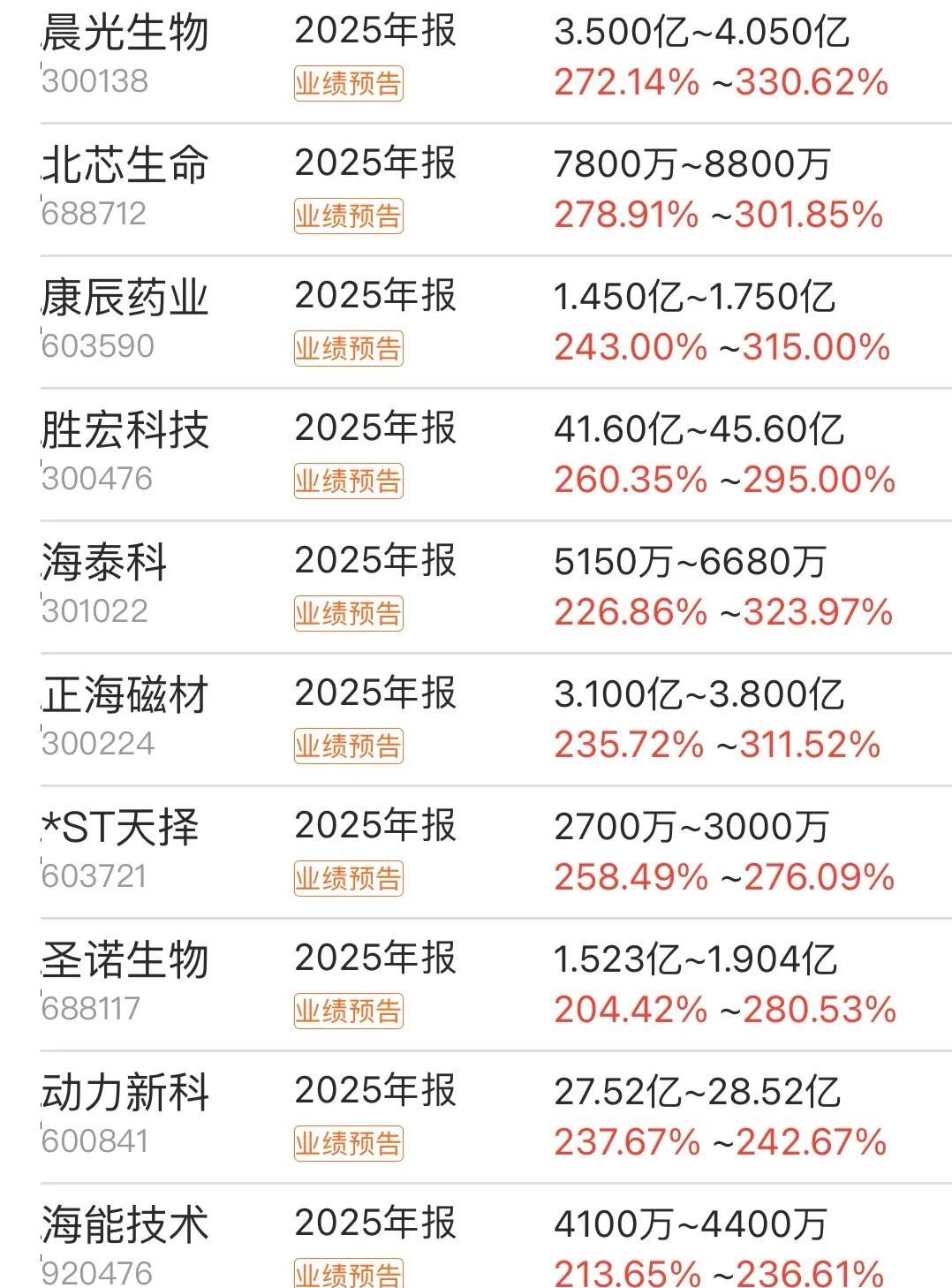This screenshot has height=1288, width=952.
Task: Tap the profit range 41.60亿~45.60亿 of 胜宏科技
Action: pyautogui.click(x=700, y=431)
